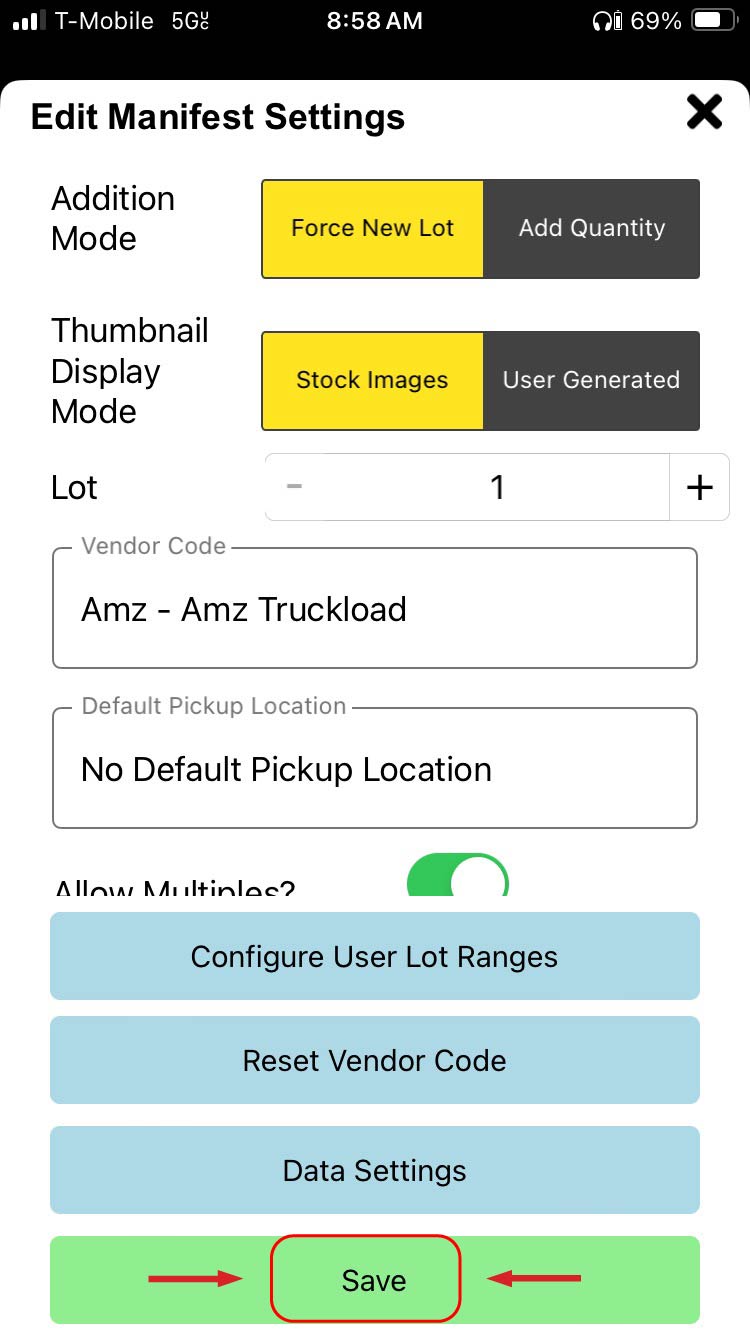Increase the Lot number
Image resolution: width=750 pixels, height=1334 pixels.
click(699, 487)
